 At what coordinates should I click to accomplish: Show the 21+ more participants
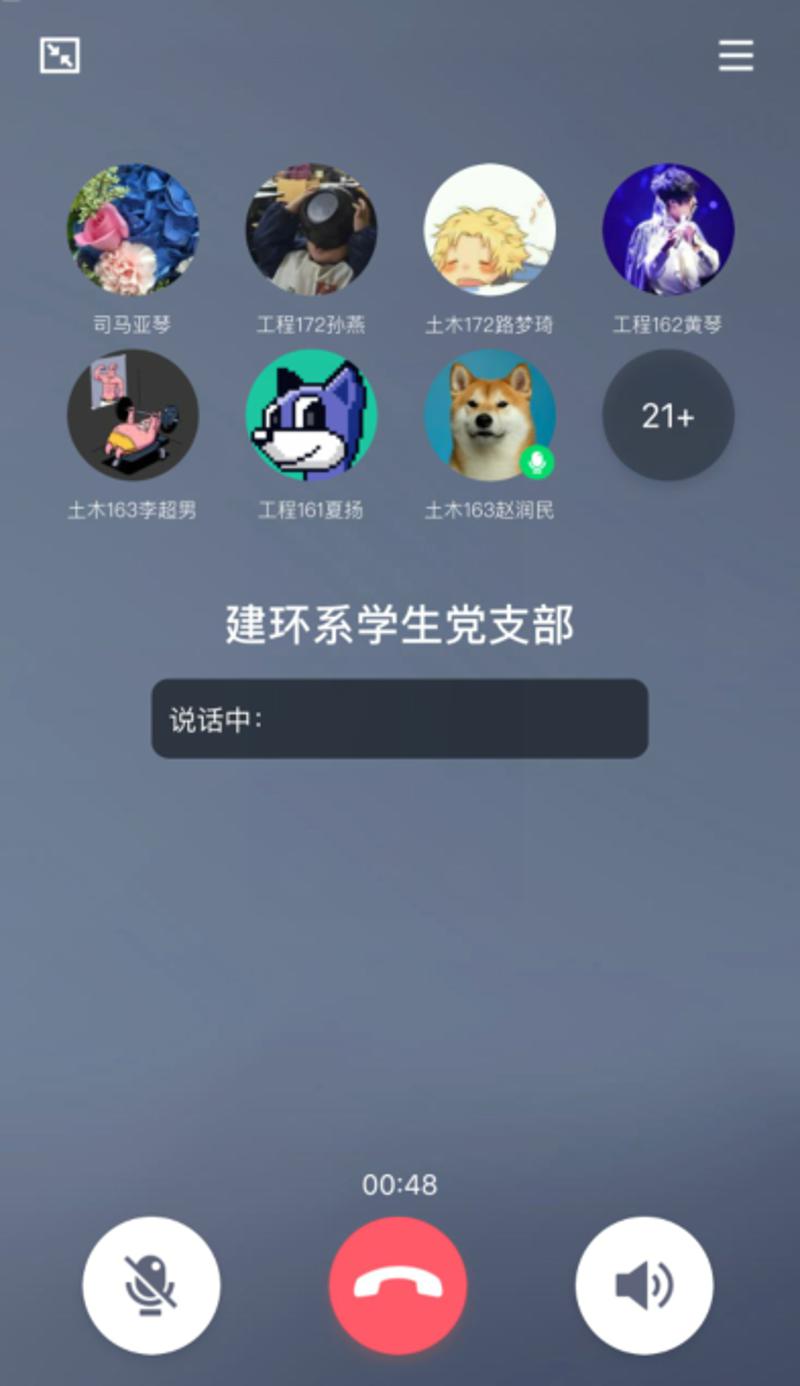tap(668, 415)
